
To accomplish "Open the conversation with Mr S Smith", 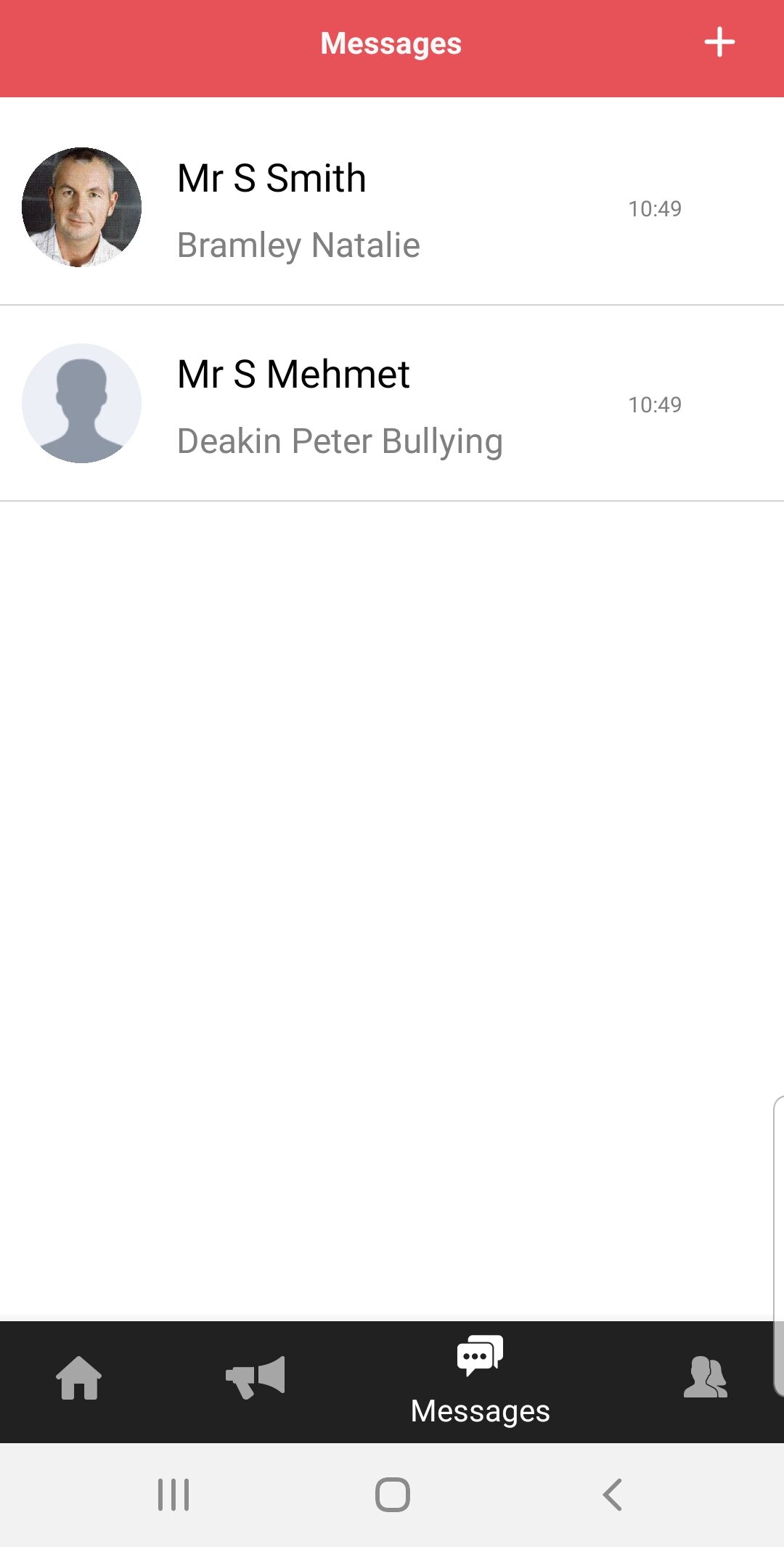I will click(x=392, y=208).
